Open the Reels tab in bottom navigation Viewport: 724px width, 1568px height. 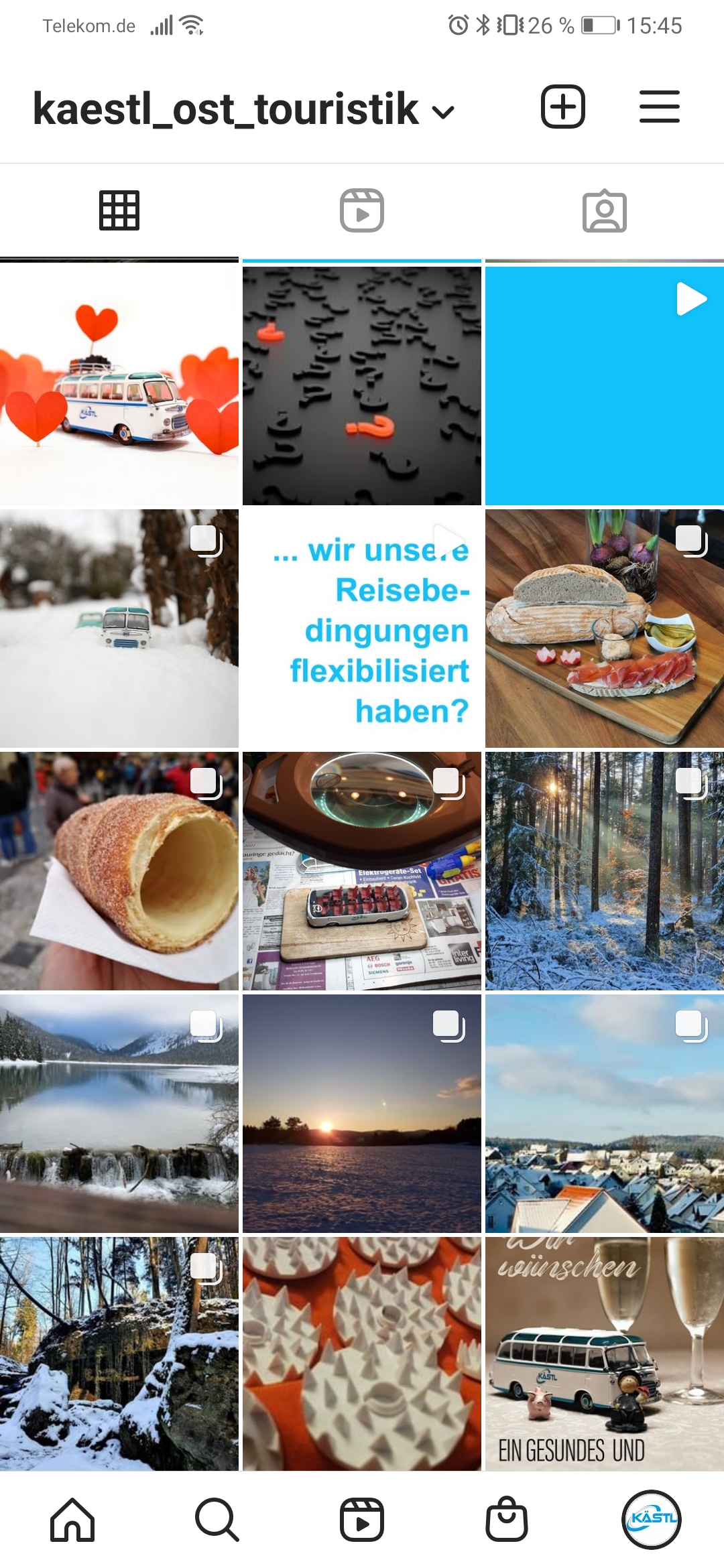pos(362,1520)
